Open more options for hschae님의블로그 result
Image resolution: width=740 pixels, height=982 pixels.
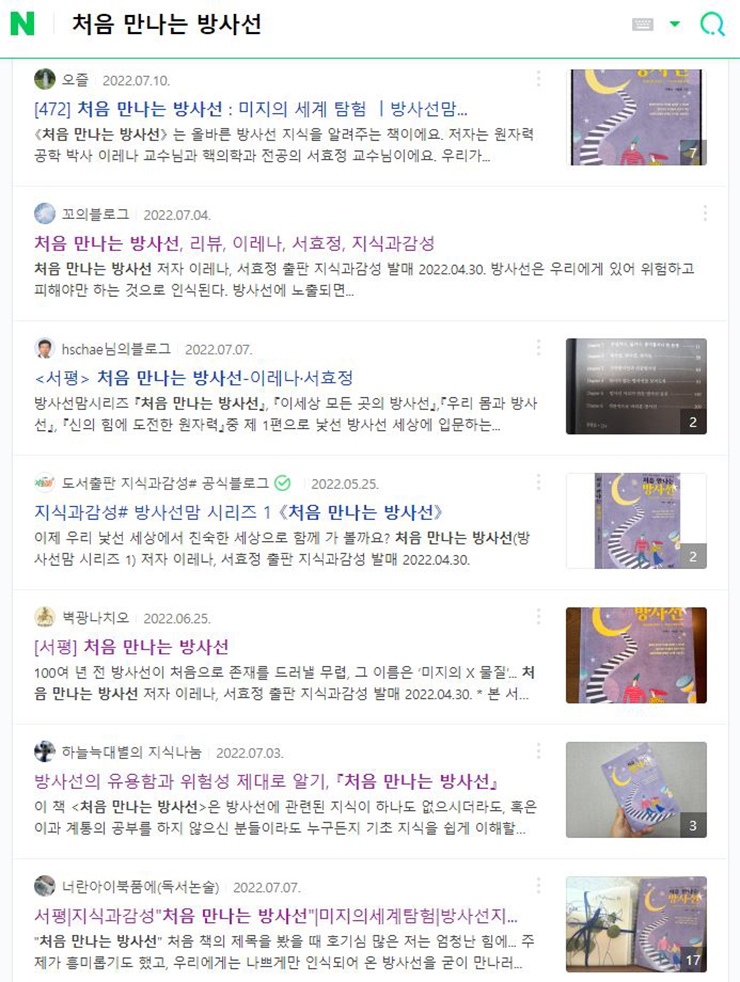click(538, 348)
